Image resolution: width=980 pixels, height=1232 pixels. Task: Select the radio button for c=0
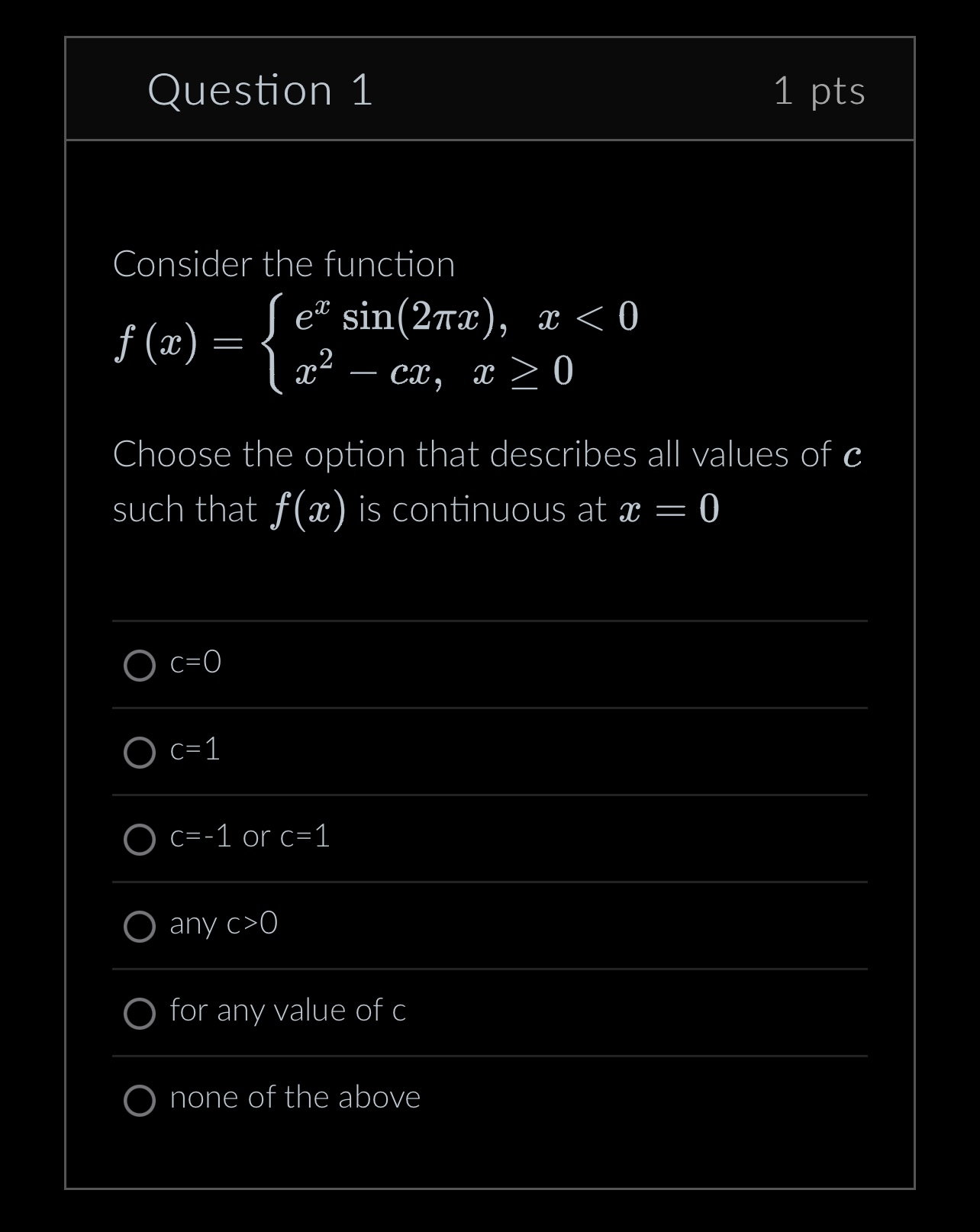pyautogui.click(x=140, y=665)
